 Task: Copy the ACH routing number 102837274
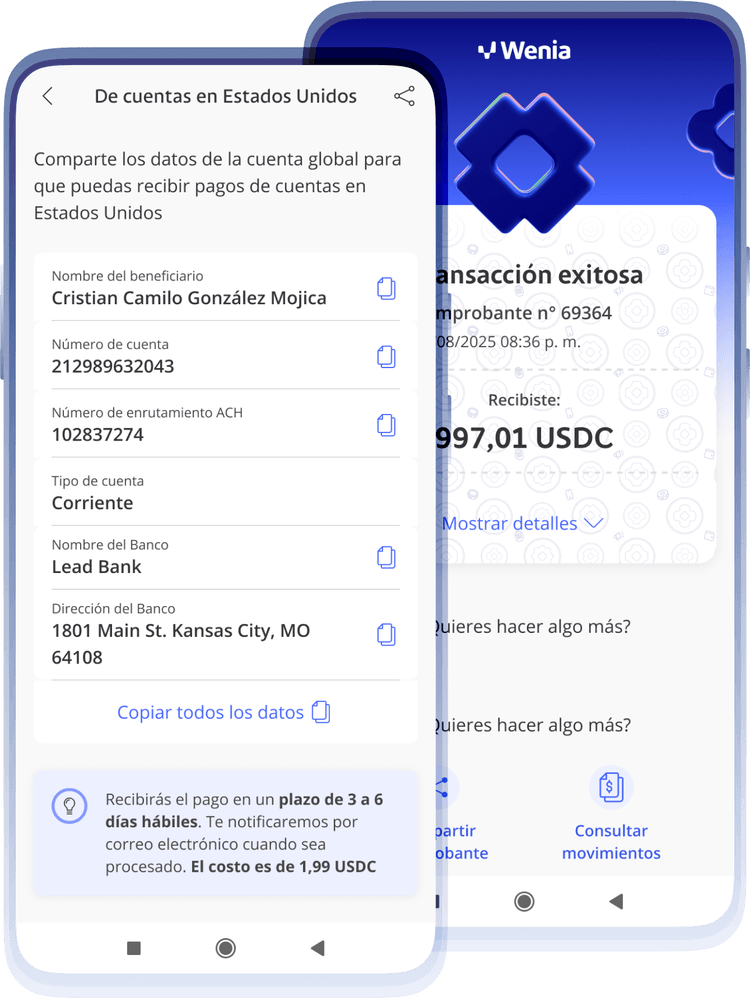click(x=386, y=424)
